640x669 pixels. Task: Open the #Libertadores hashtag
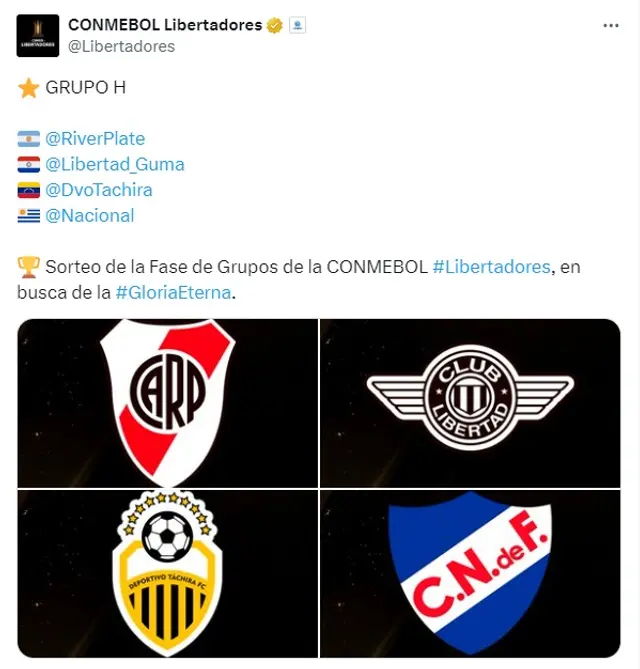click(491, 267)
